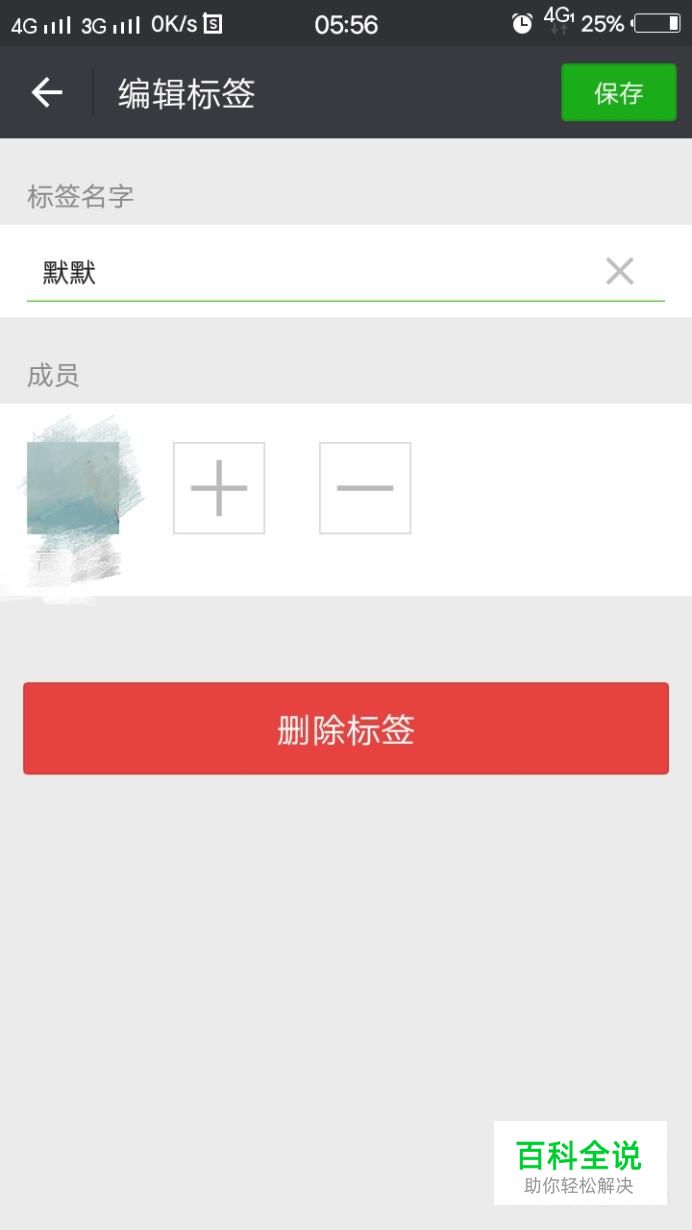Save the edited tag
692x1230 pixels.
[619, 93]
